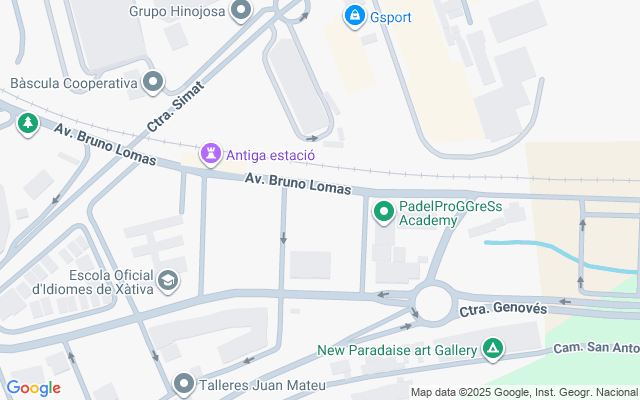Open Escola Oficial d'Idiomes de Xàtiva marker
The height and width of the screenshot is (400, 640).
(168, 281)
